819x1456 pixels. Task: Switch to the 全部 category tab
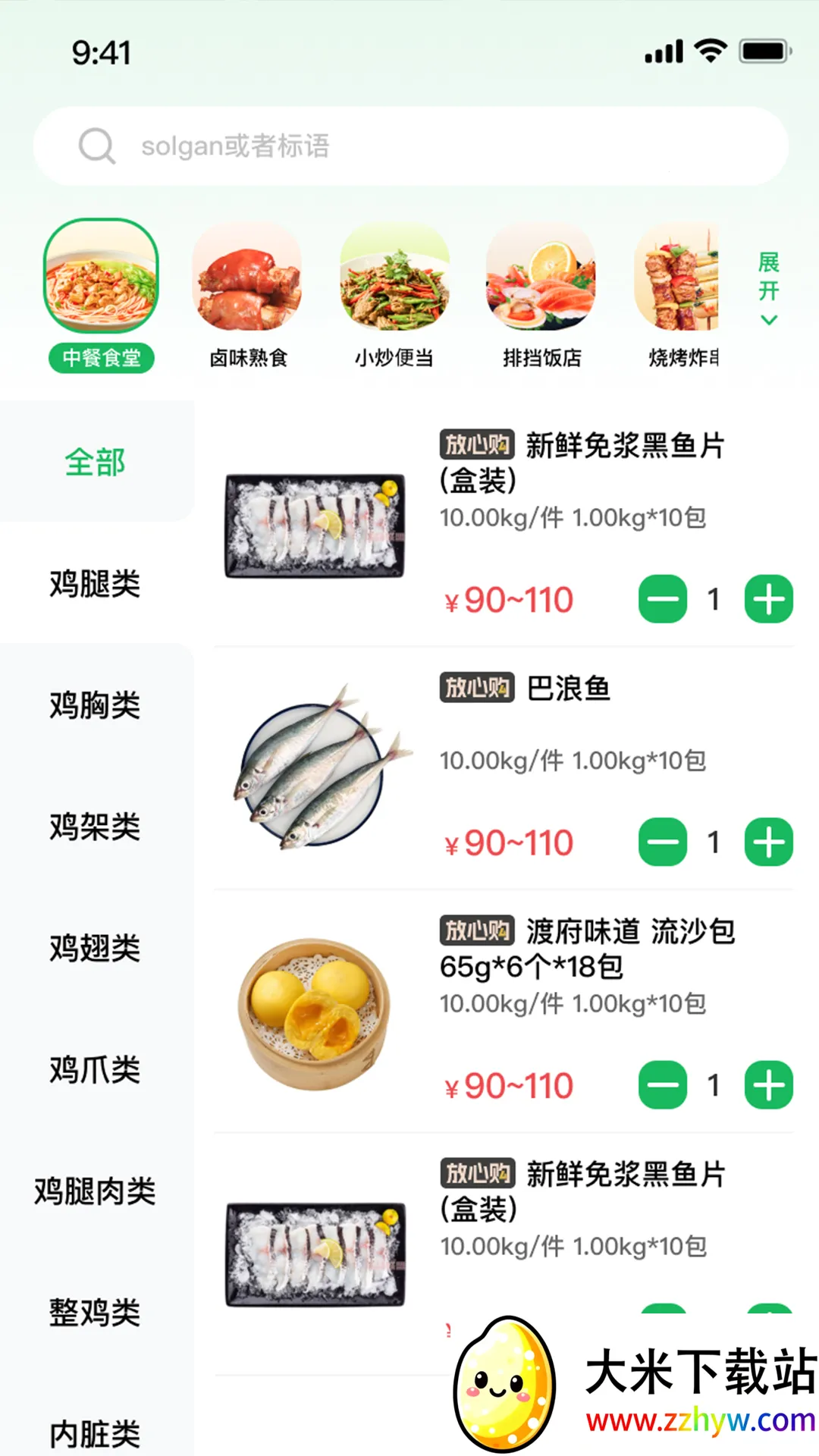pos(95,461)
